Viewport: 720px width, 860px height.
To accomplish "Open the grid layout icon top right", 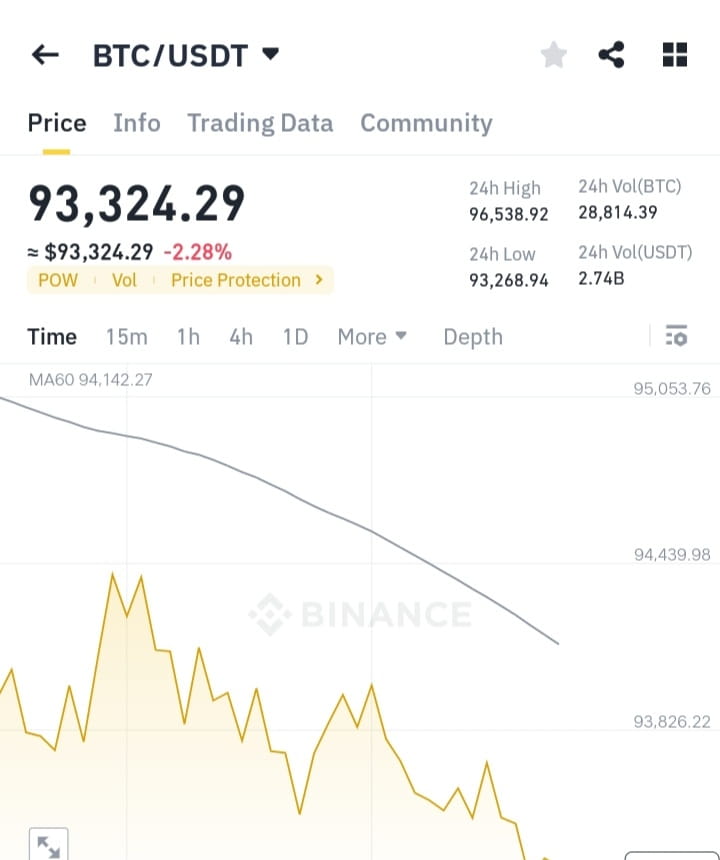I will 675,55.
